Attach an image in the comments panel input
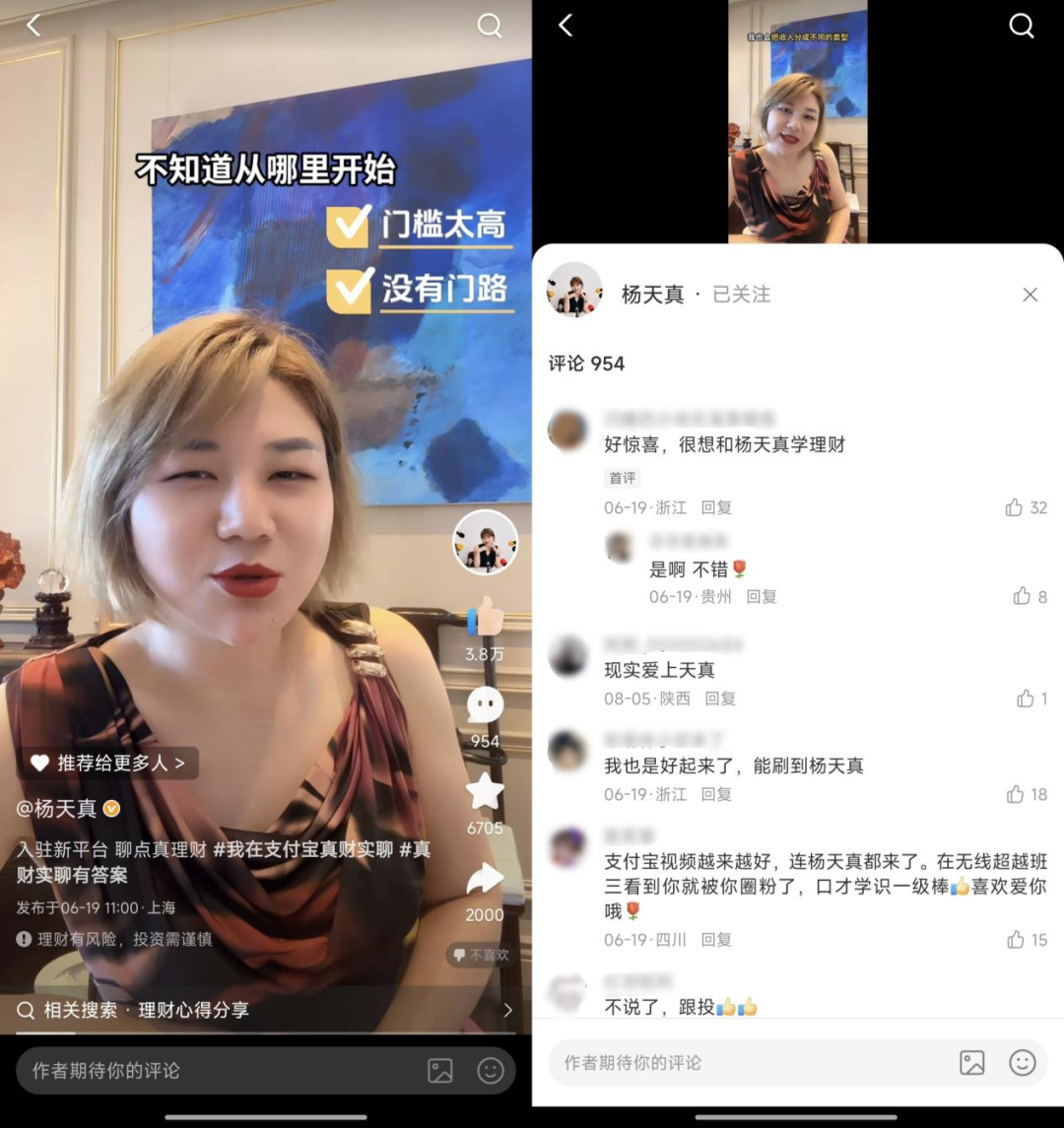 point(972,1063)
